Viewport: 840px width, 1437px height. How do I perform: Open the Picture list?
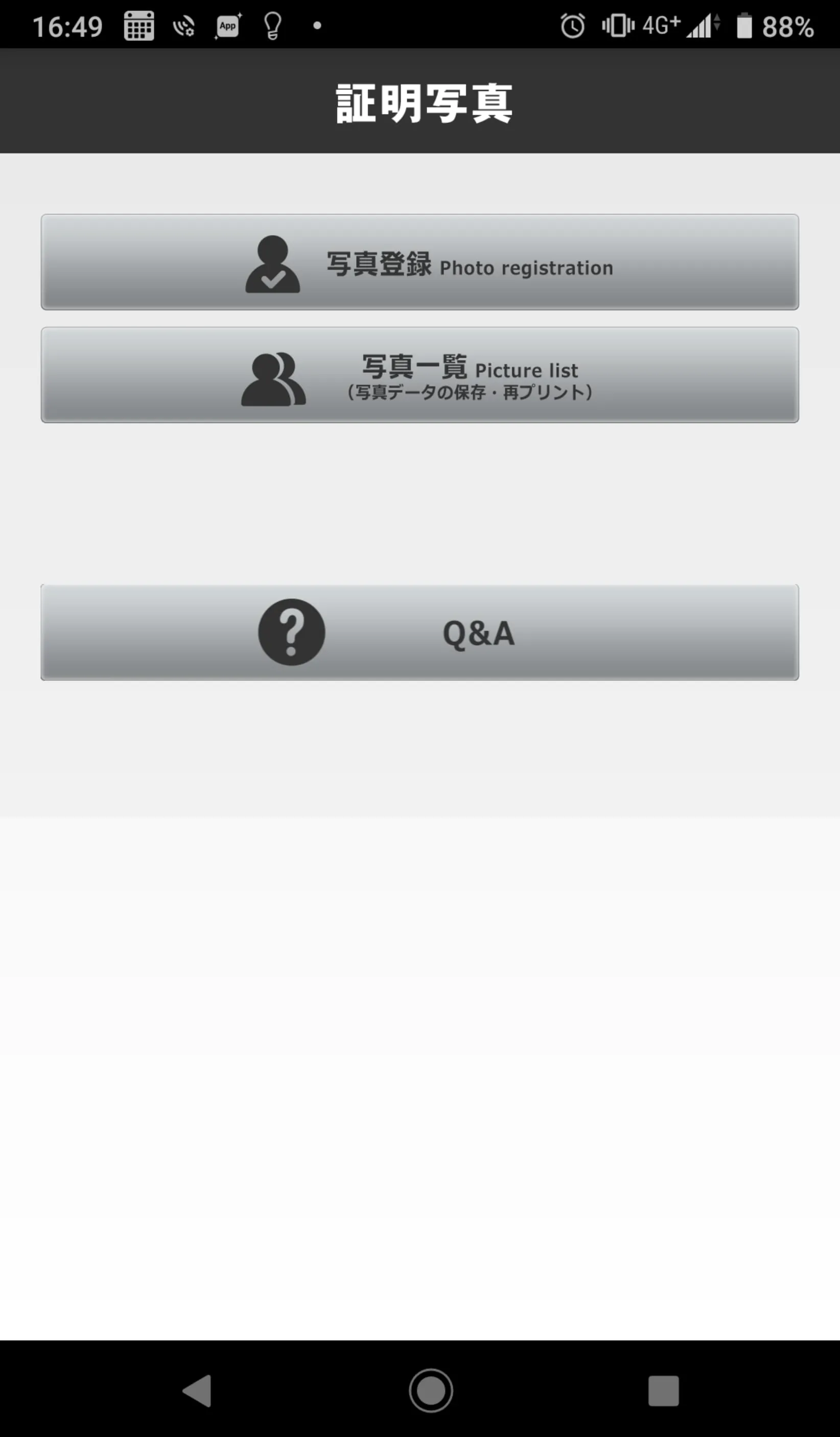click(x=419, y=375)
